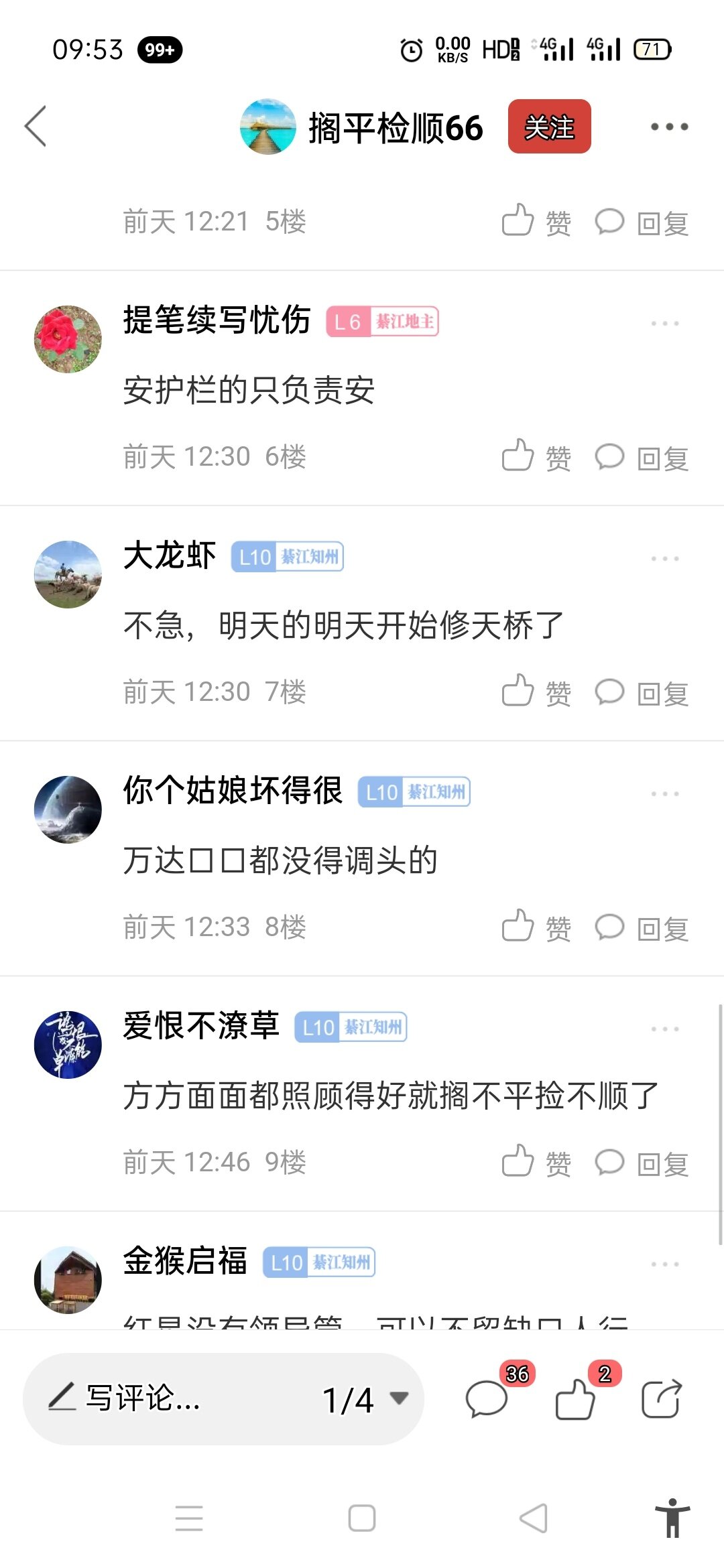Like 大龙虾's 7楼 comment
The width and height of the screenshot is (724, 1568).
(536, 692)
